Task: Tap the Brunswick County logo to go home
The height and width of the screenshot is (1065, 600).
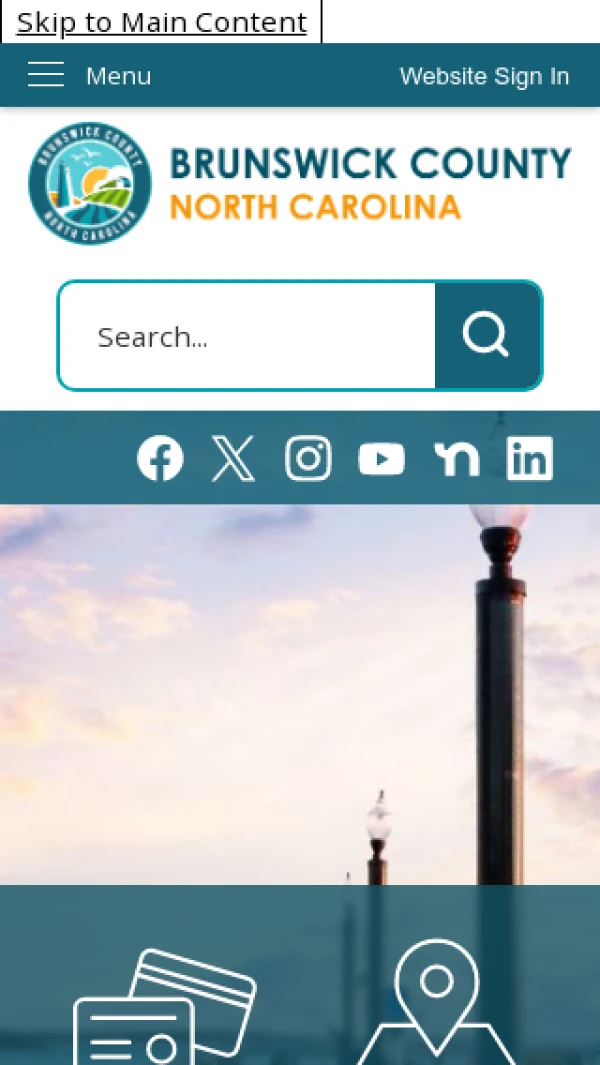Action: click(x=300, y=183)
